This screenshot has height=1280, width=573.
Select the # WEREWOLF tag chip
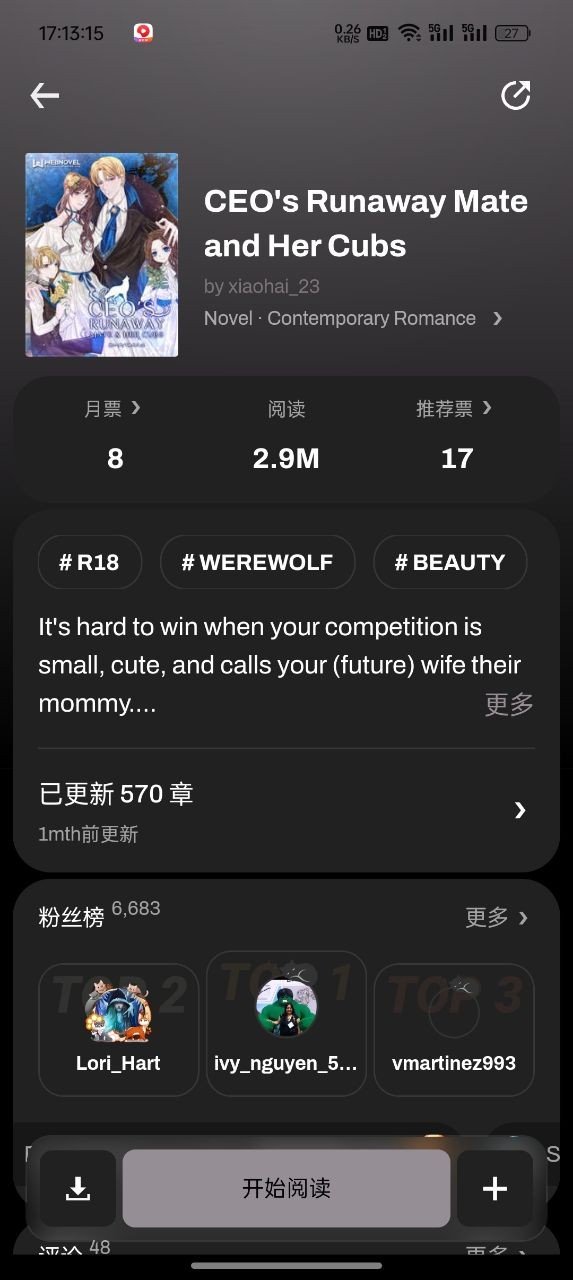257,562
